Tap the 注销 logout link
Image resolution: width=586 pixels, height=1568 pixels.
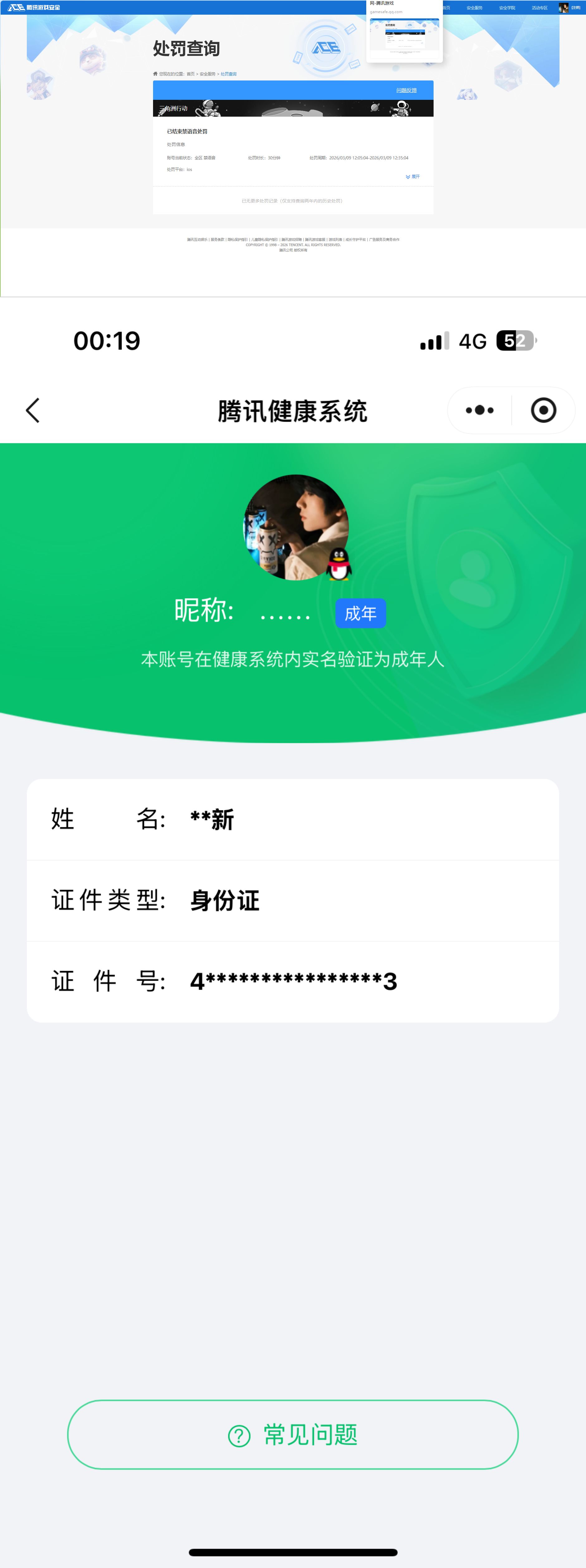click(576, 8)
